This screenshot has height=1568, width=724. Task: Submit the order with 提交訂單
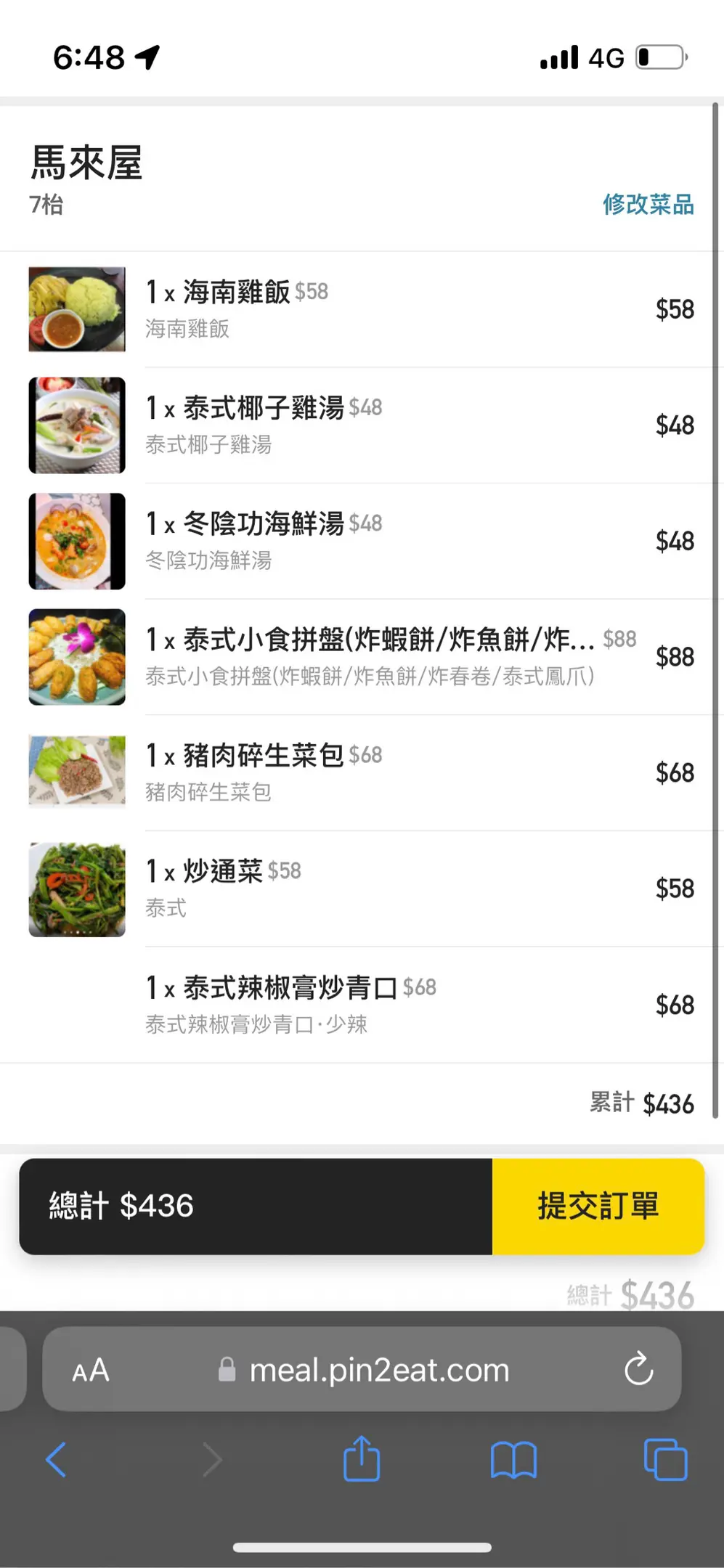click(x=598, y=1206)
